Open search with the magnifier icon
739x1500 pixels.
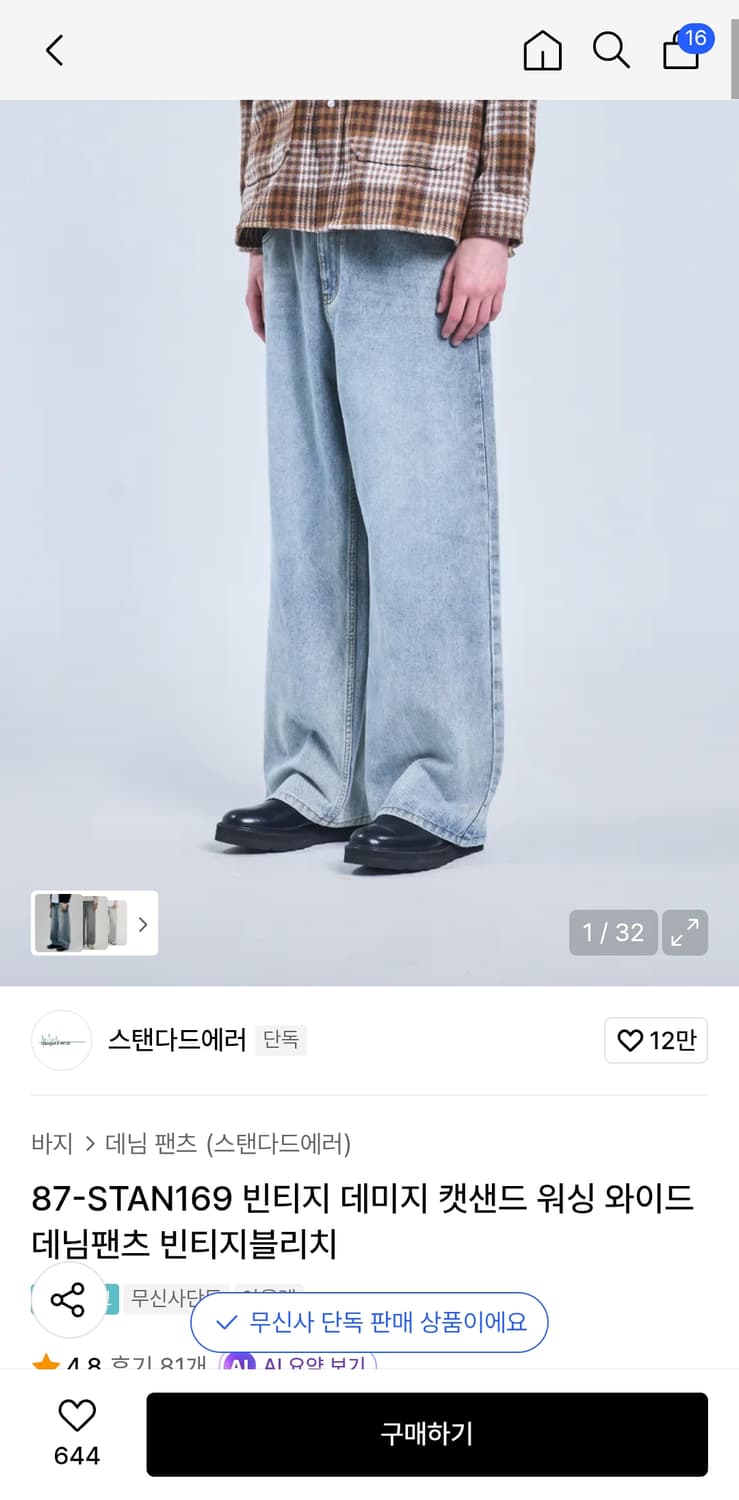[611, 50]
